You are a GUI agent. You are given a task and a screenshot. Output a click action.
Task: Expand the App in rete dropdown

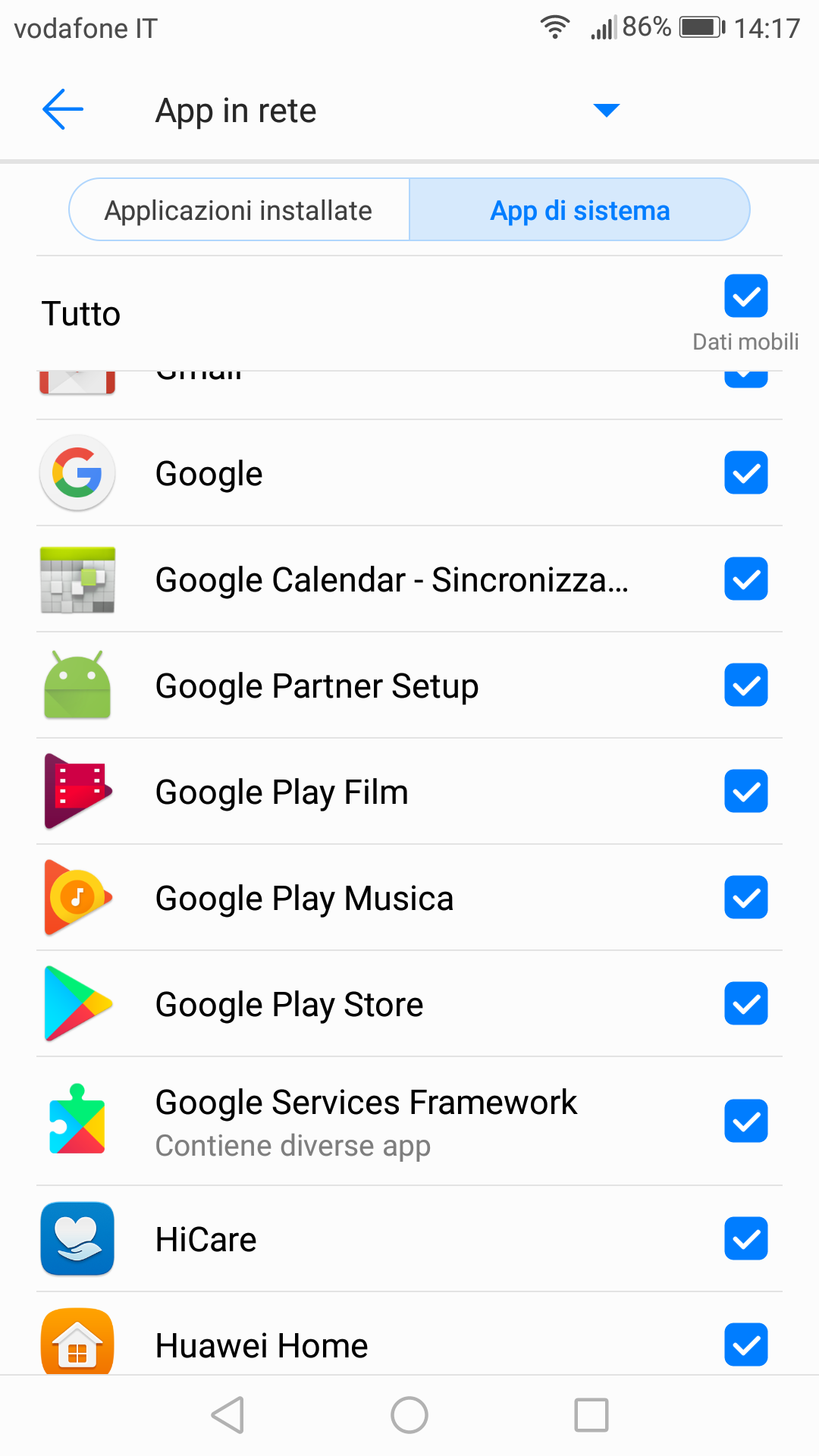click(606, 111)
